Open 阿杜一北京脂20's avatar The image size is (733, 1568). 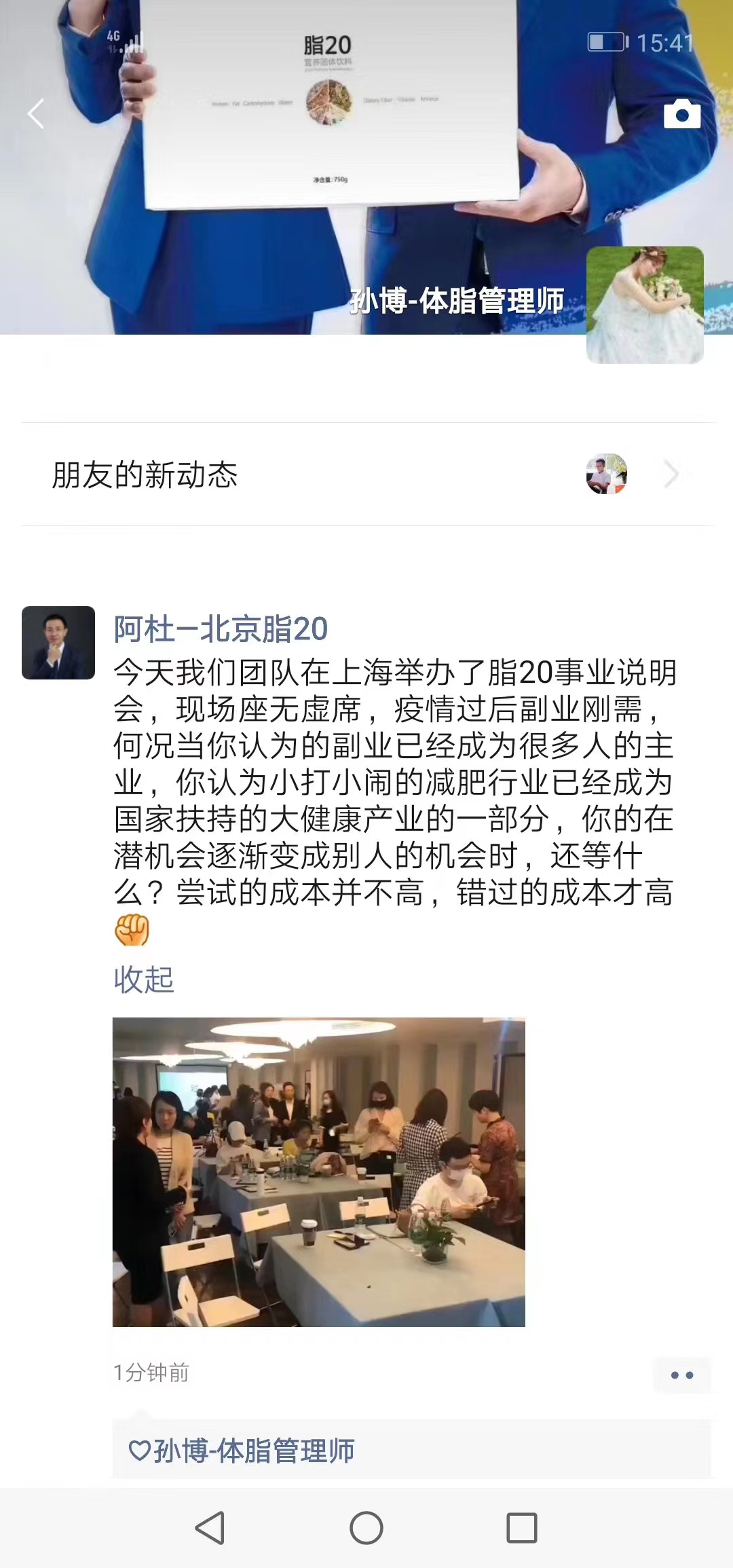tap(58, 642)
